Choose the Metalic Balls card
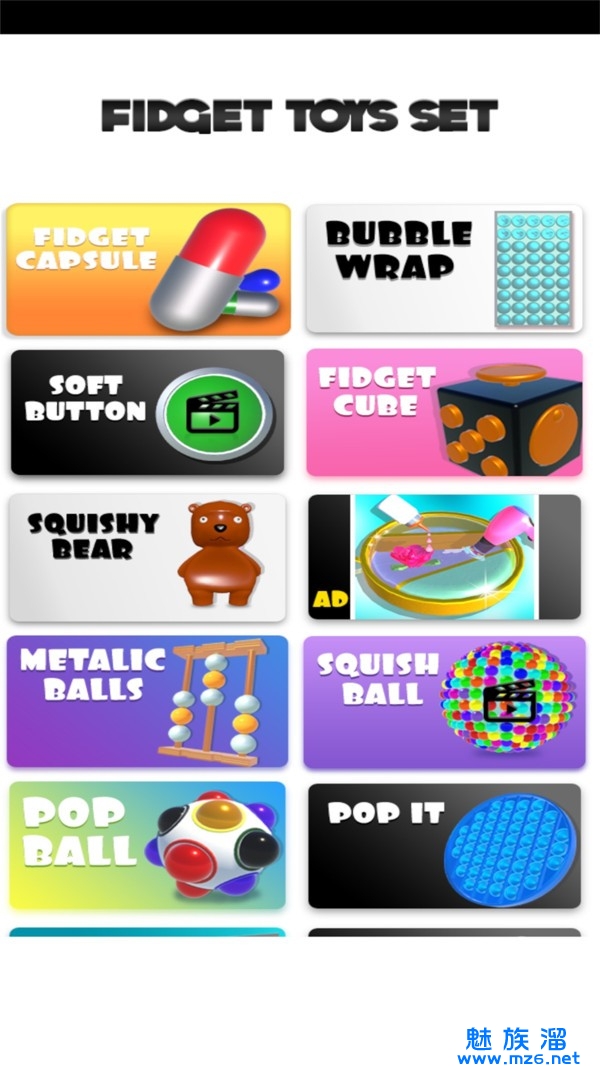This screenshot has height=1066, width=600. (x=148, y=701)
